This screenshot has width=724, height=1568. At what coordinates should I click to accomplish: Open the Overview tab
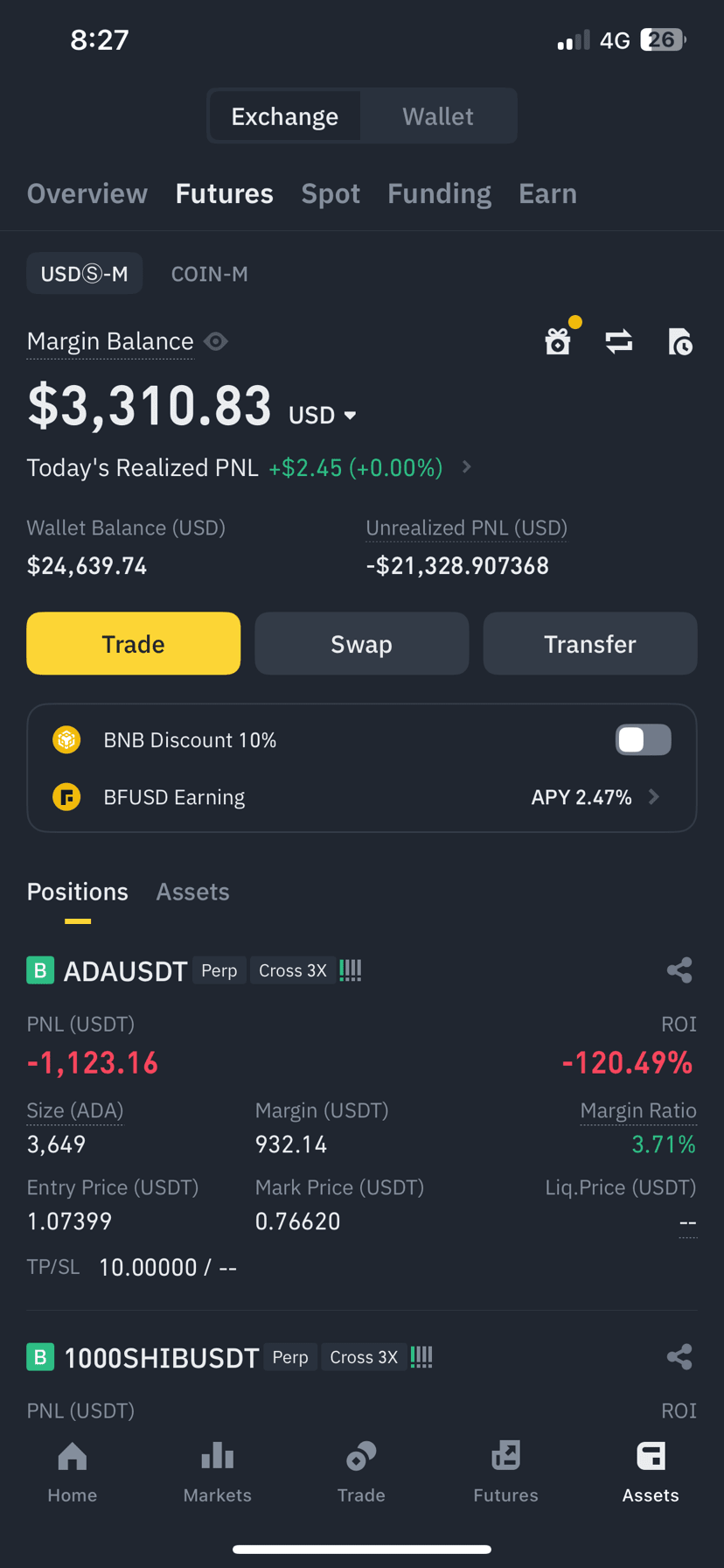87,193
